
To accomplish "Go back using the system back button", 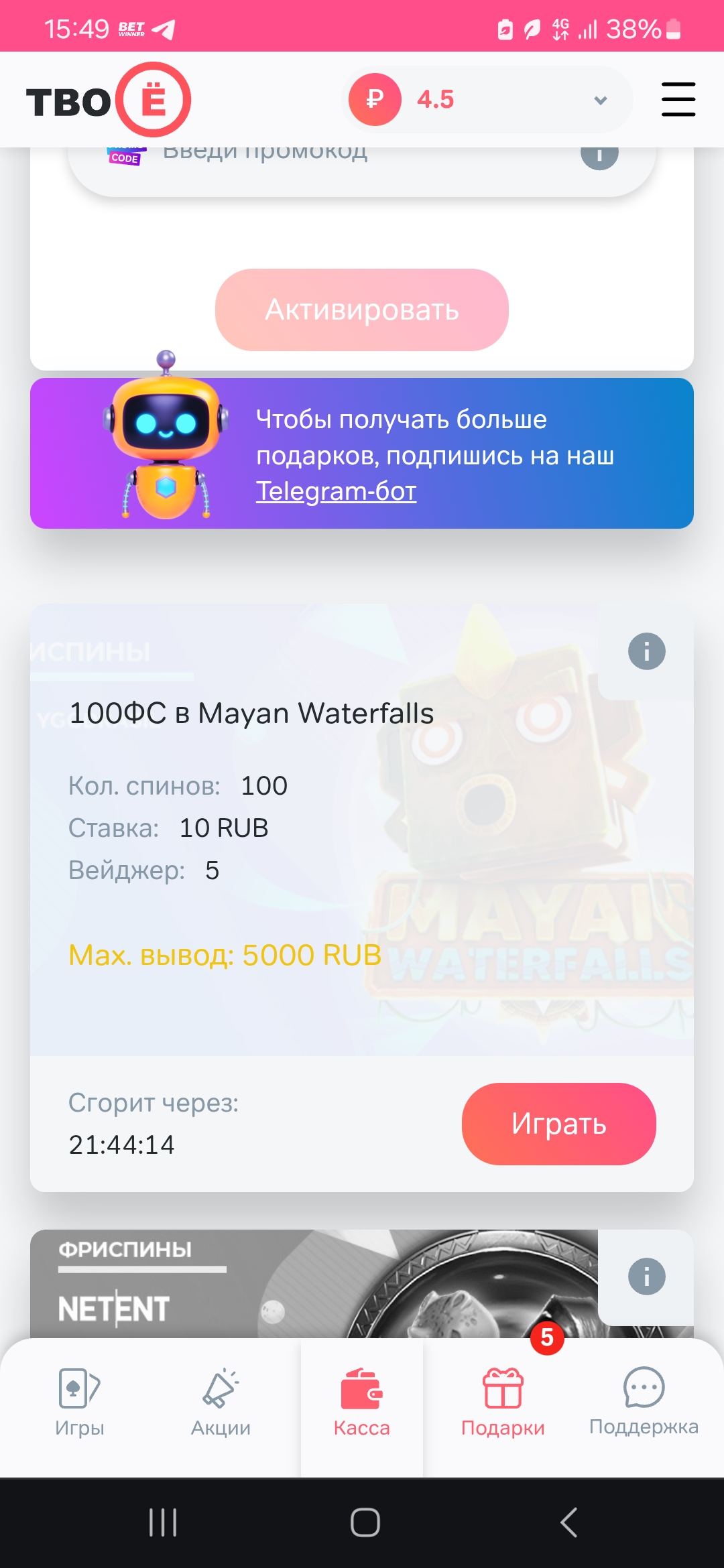I will point(568,1522).
